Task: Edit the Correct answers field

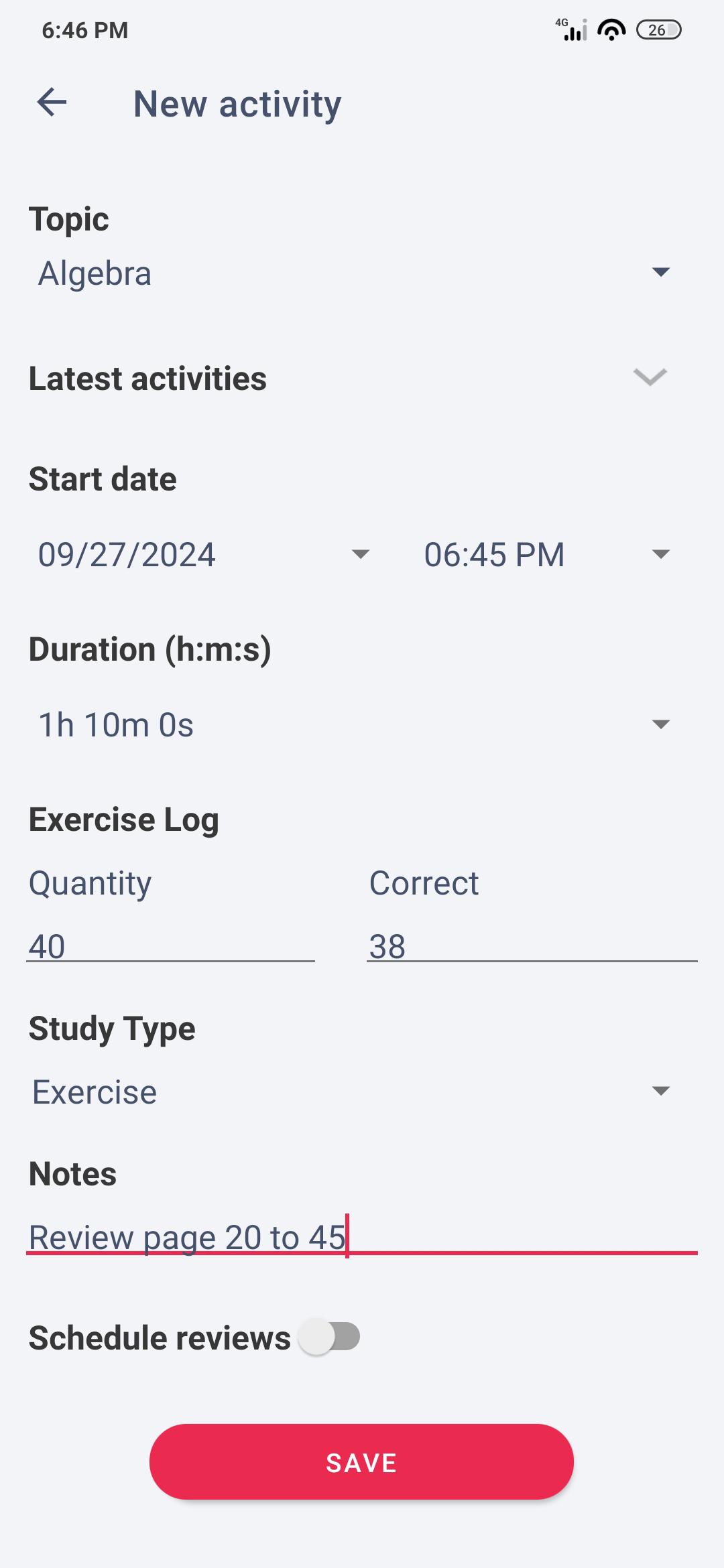Action: pyautogui.click(x=531, y=945)
